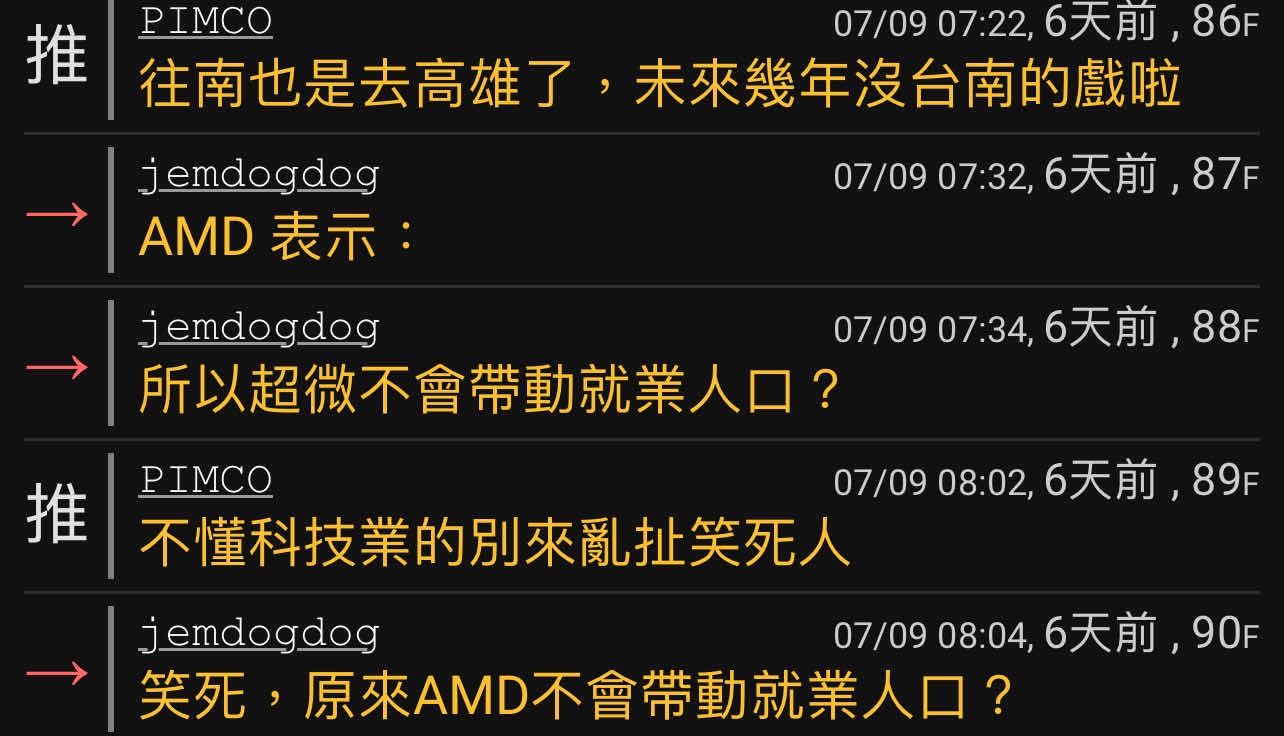View PIMCO's user link on comment 89F

206,481
